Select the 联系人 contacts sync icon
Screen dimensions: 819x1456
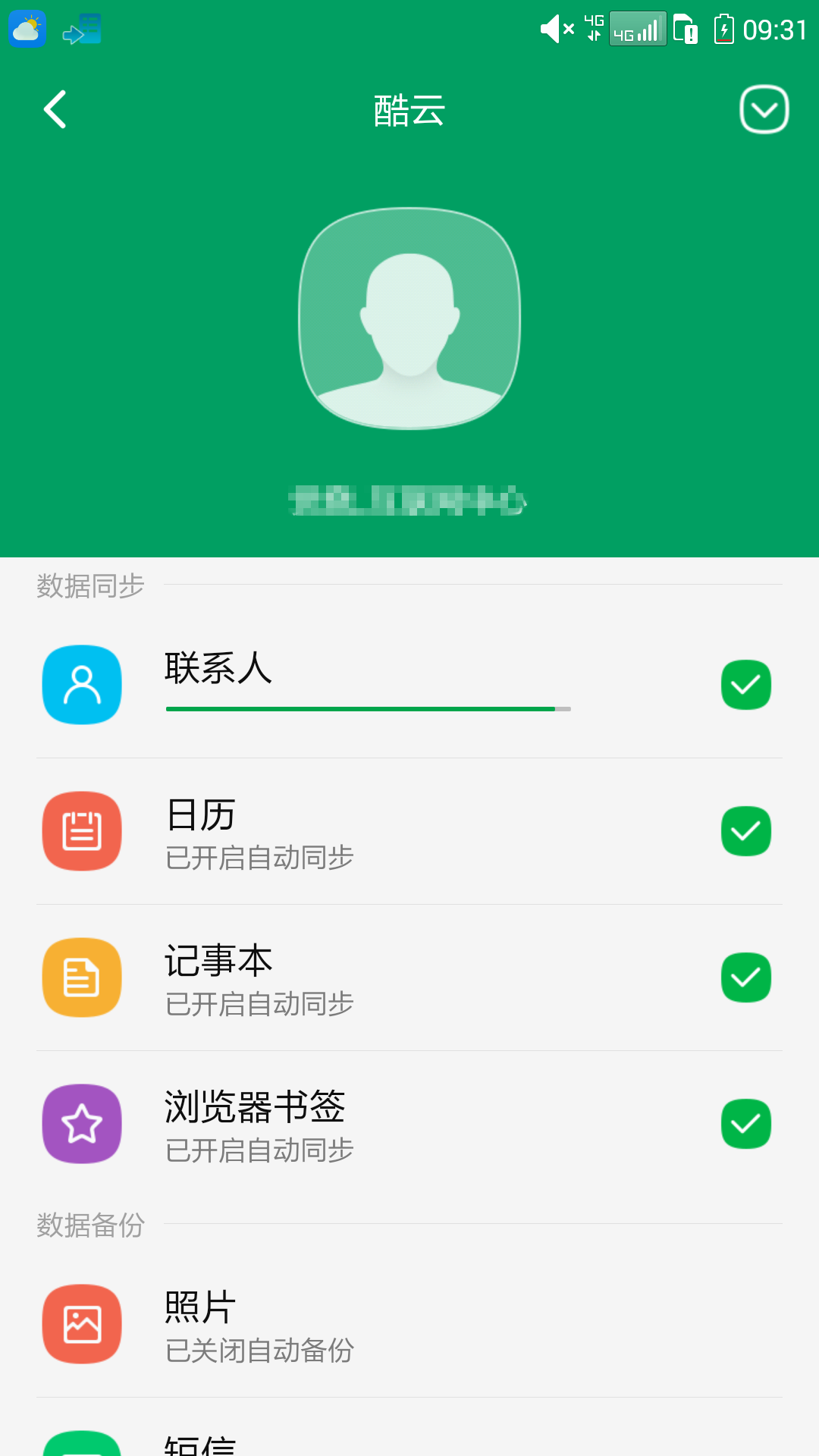[82, 685]
